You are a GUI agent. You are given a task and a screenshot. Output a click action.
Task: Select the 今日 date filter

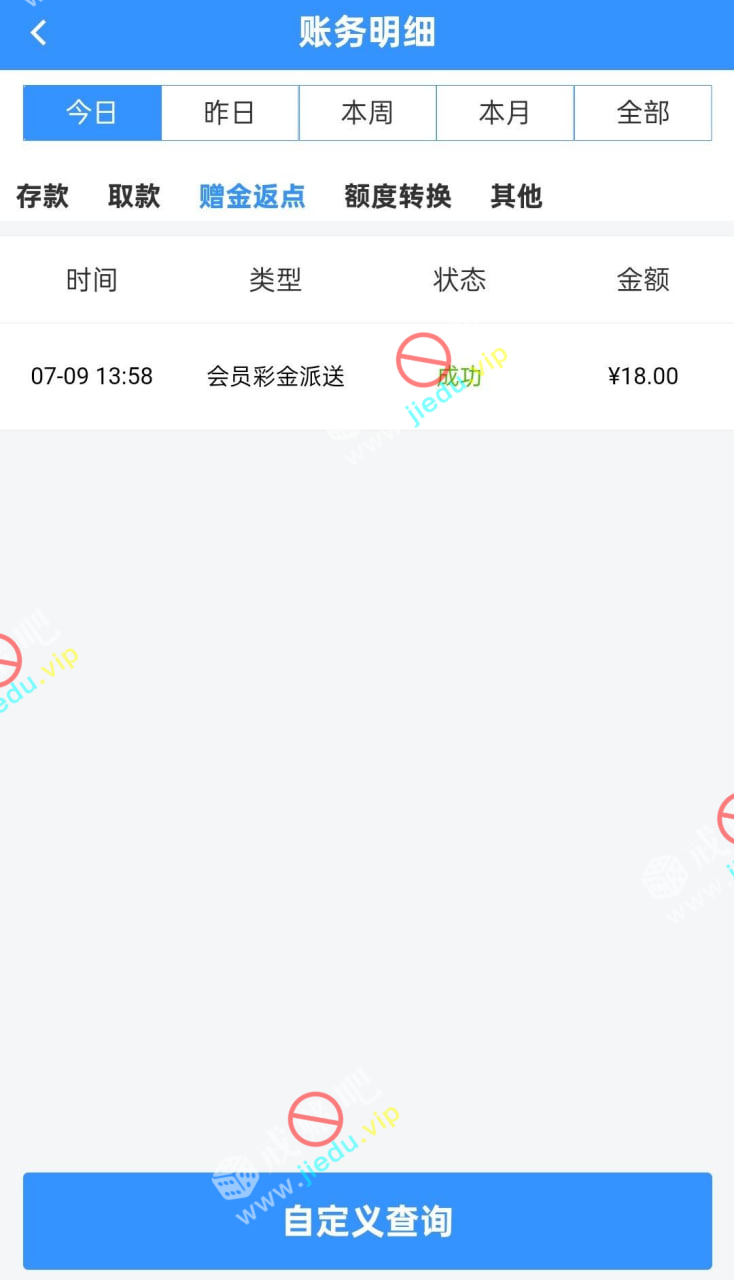pos(92,113)
